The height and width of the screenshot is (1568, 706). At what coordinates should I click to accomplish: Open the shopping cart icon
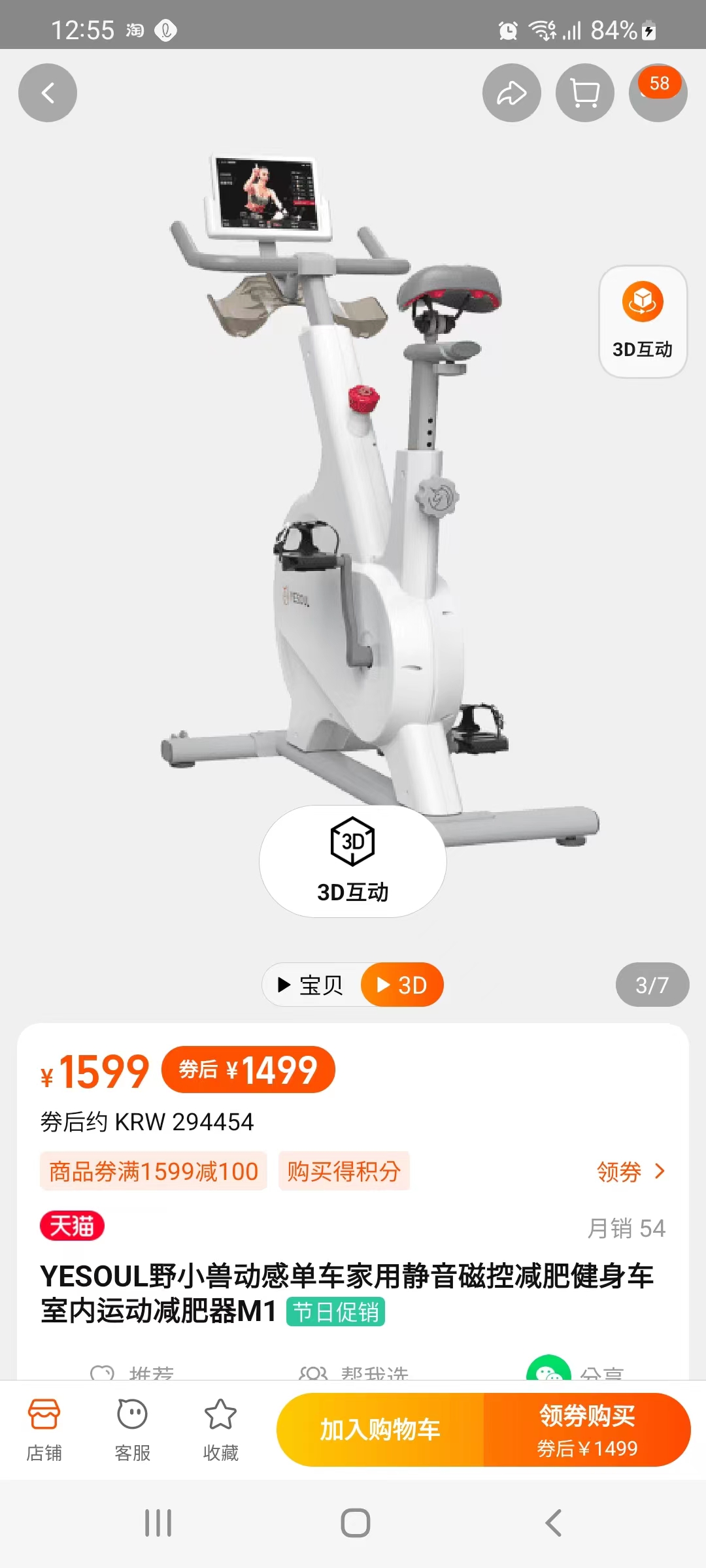(x=584, y=93)
